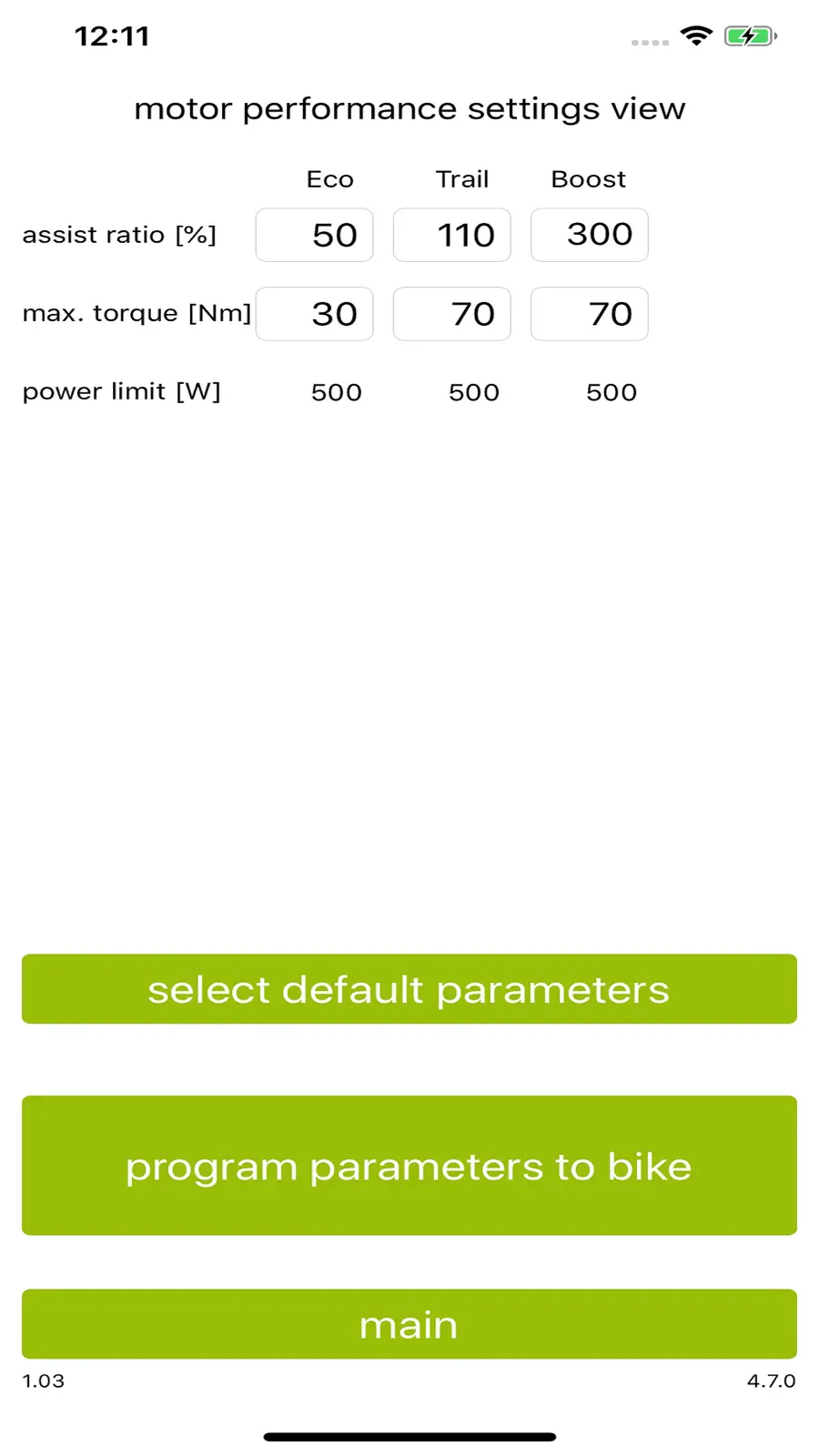
Task: Return to the main screen
Action: (x=409, y=1324)
